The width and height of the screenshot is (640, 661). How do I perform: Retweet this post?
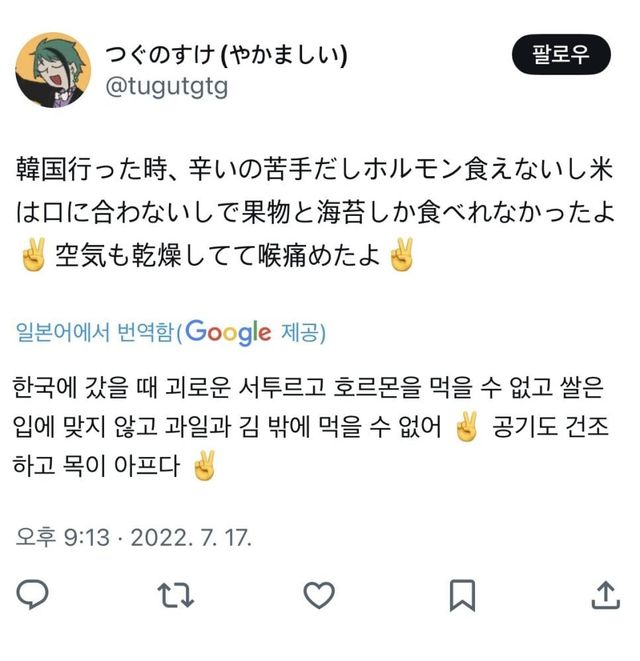176,595
